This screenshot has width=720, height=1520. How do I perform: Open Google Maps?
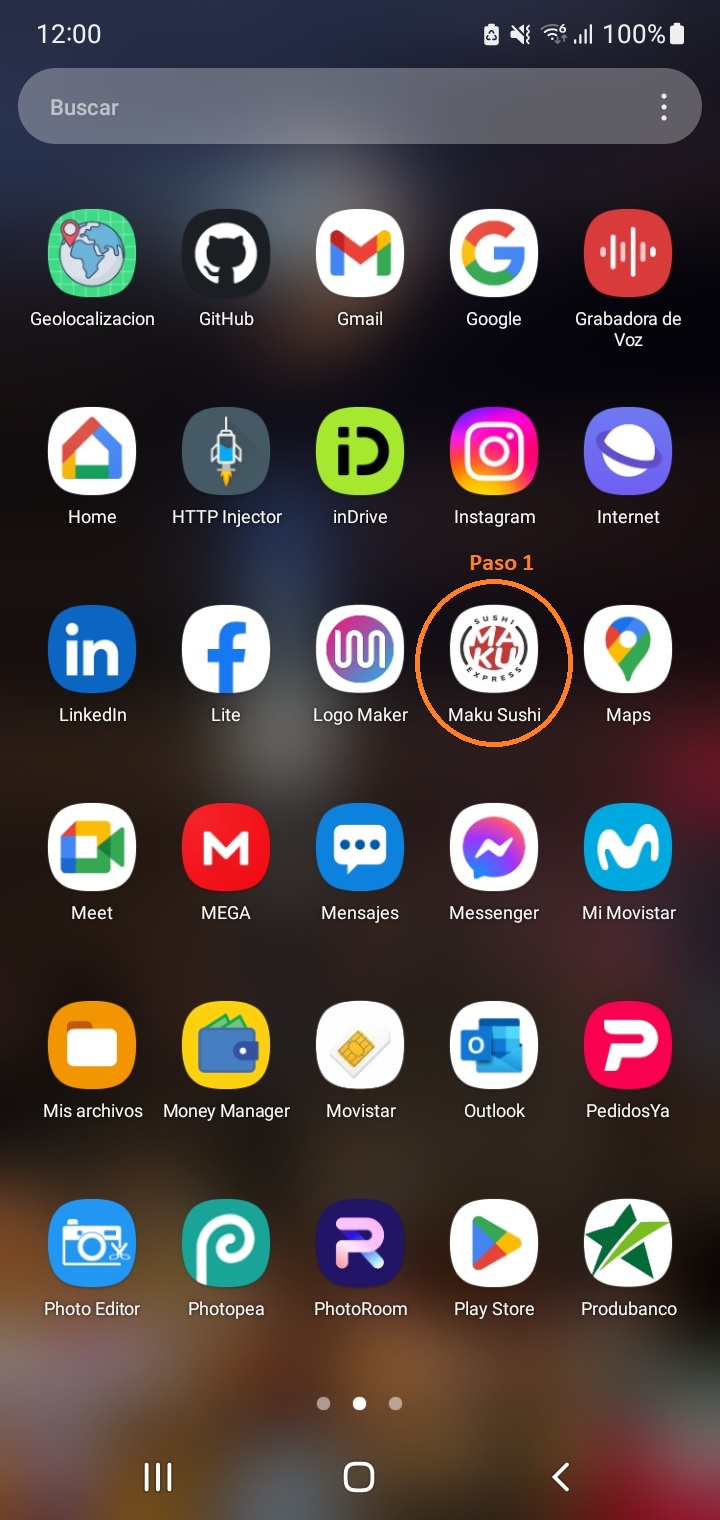(x=628, y=650)
